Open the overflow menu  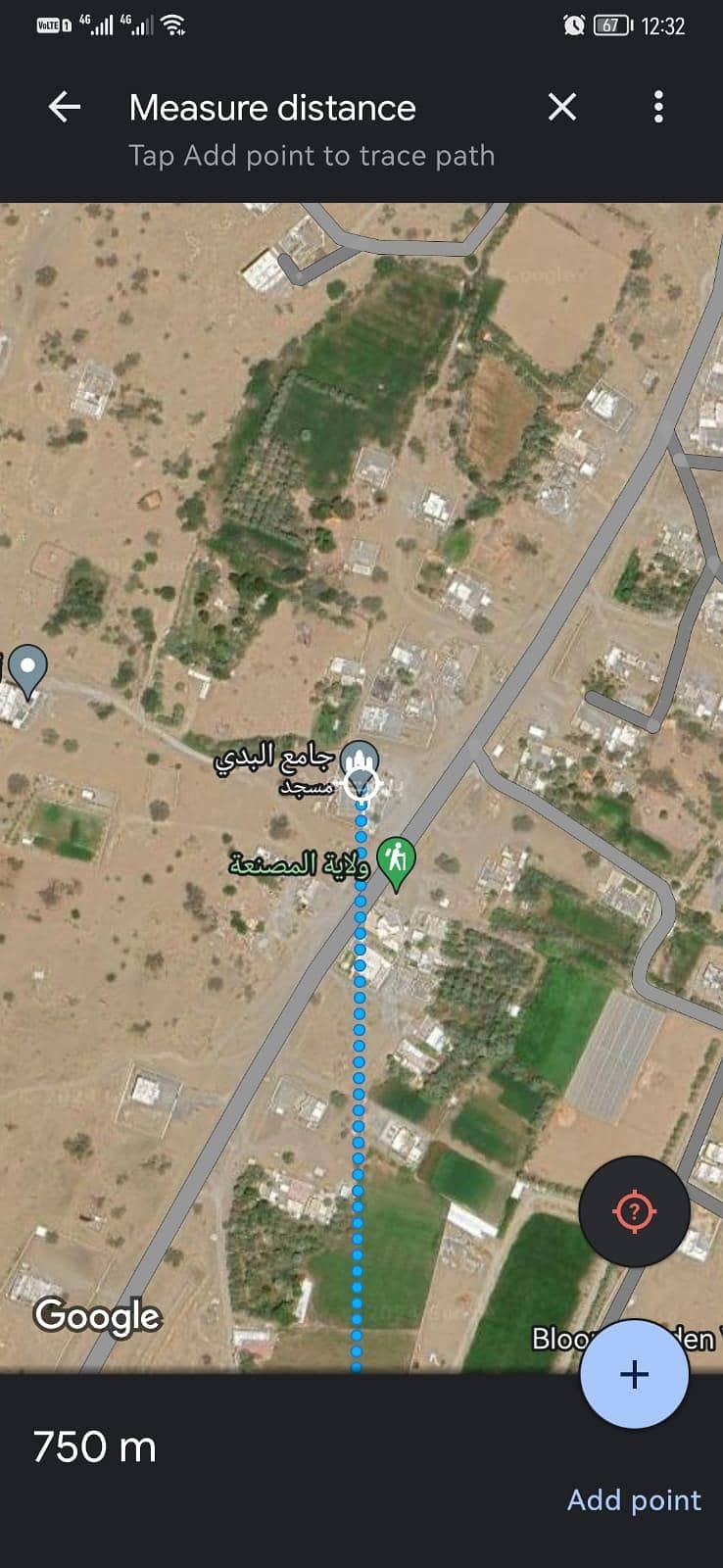pyautogui.click(x=658, y=107)
